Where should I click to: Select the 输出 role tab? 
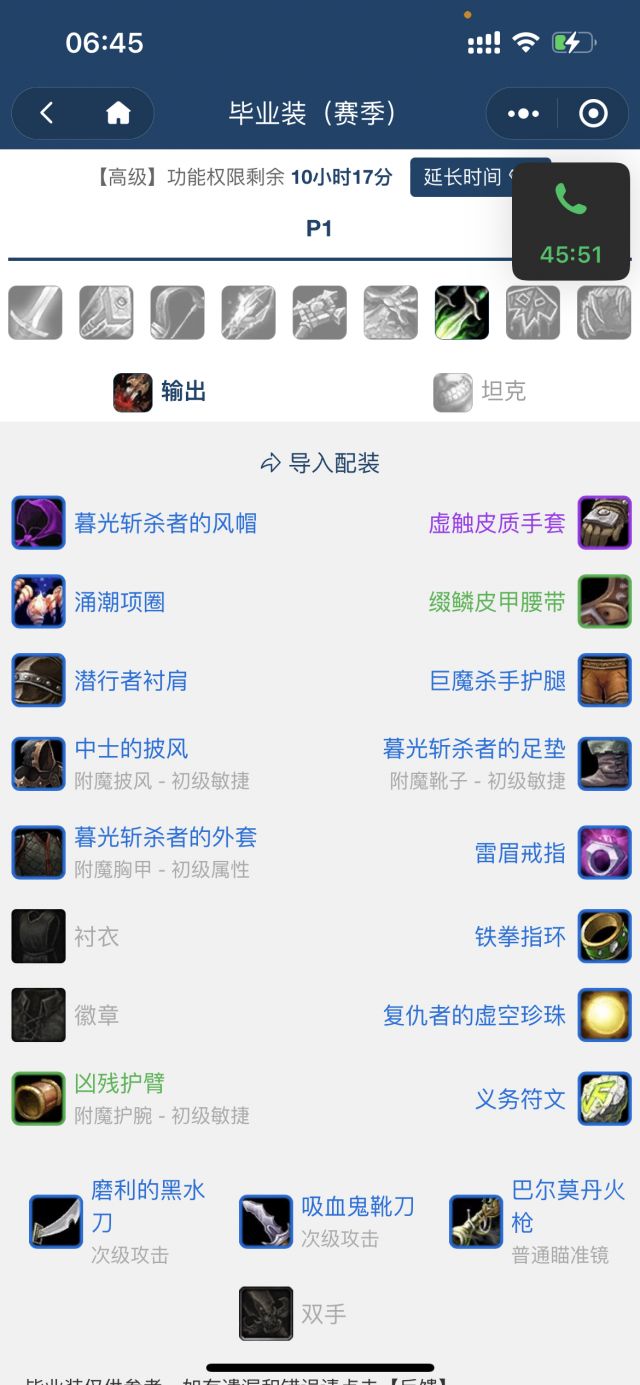[160, 392]
